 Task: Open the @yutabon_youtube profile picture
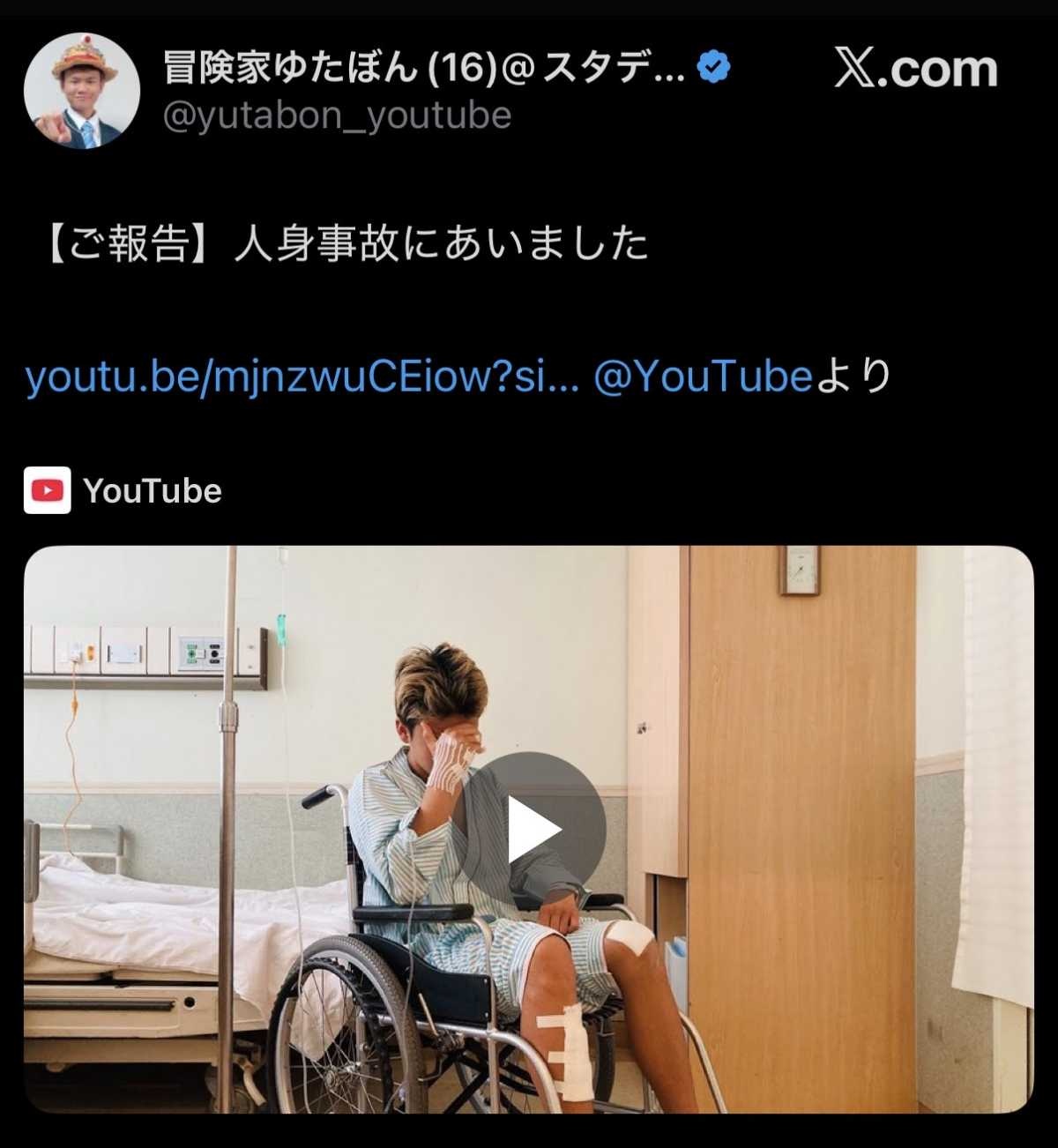[x=82, y=91]
